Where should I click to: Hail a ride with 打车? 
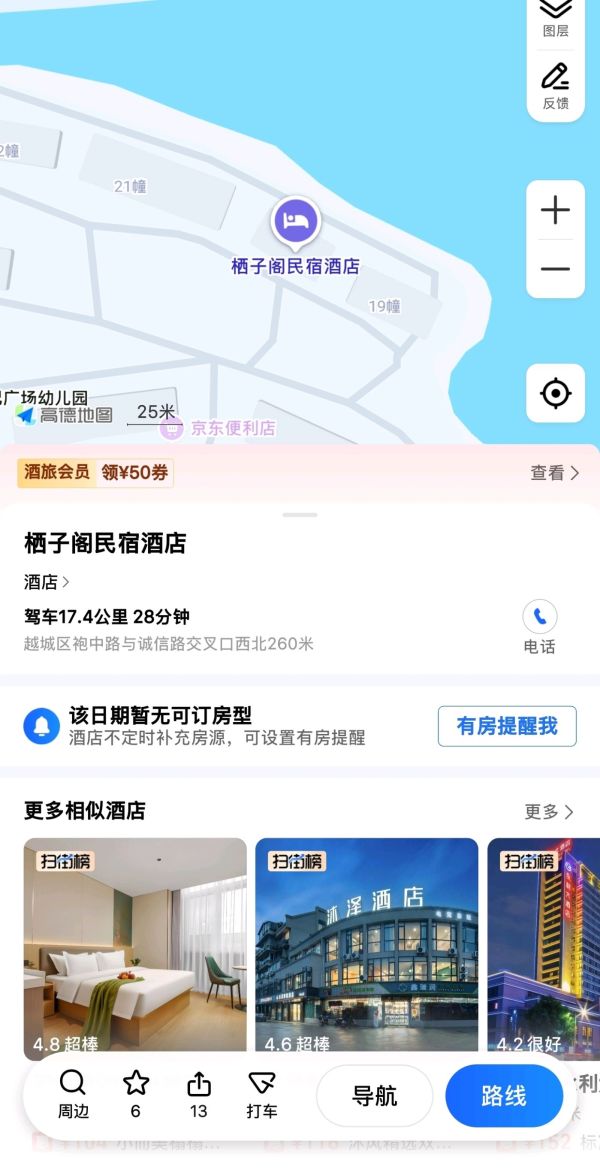tap(262, 1095)
